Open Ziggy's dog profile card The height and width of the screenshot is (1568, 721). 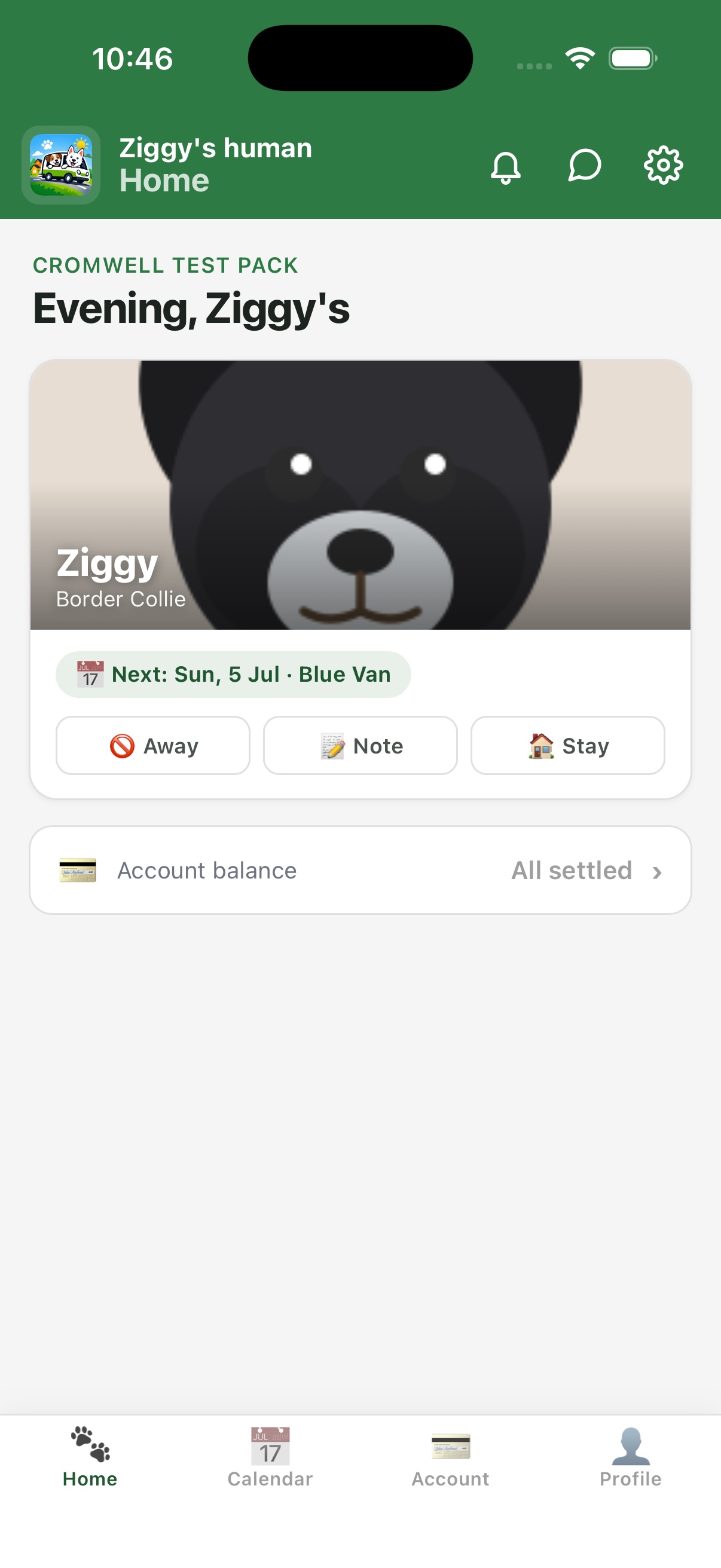(x=360, y=495)
